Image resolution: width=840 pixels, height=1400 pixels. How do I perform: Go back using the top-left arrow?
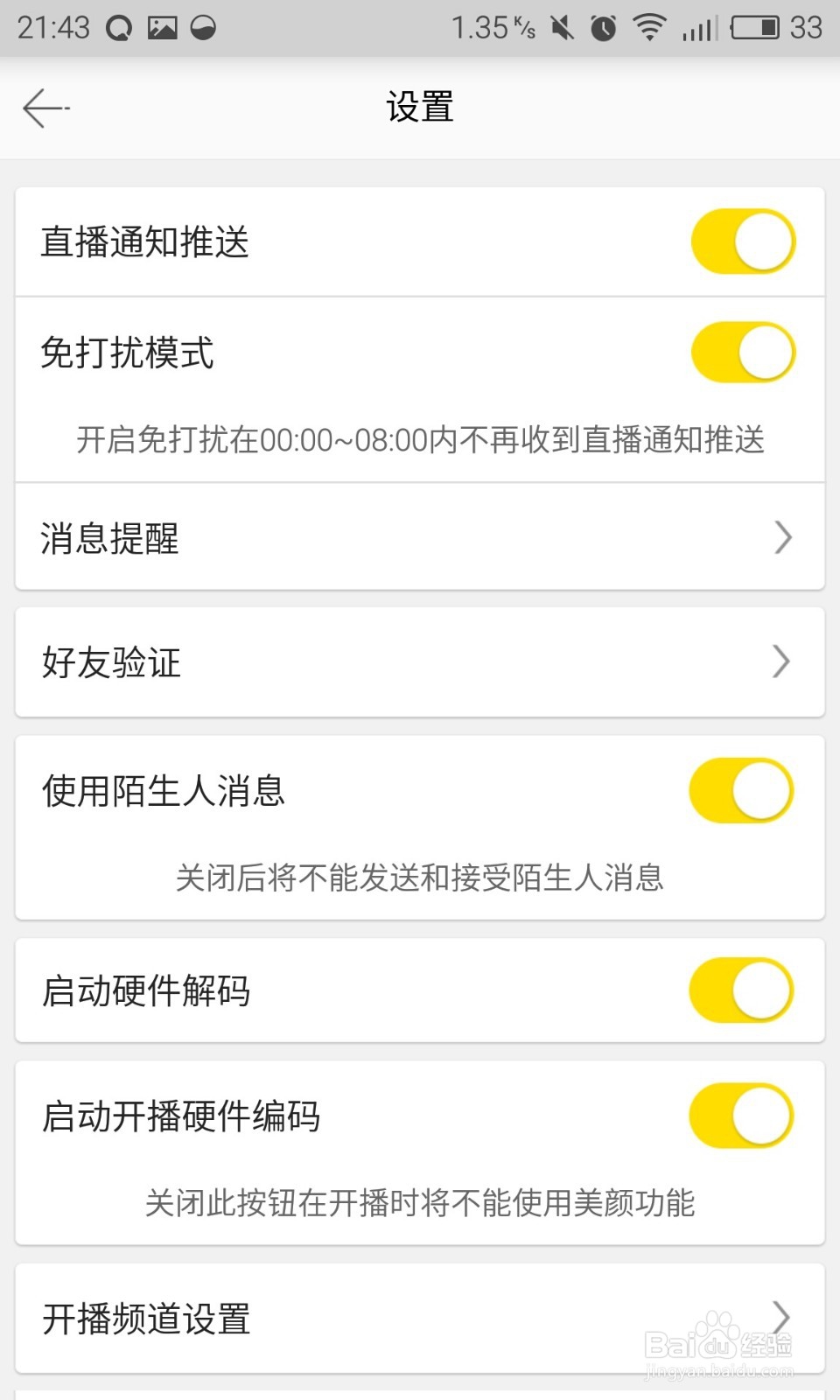pyautogui.click(x=45, y=108)
